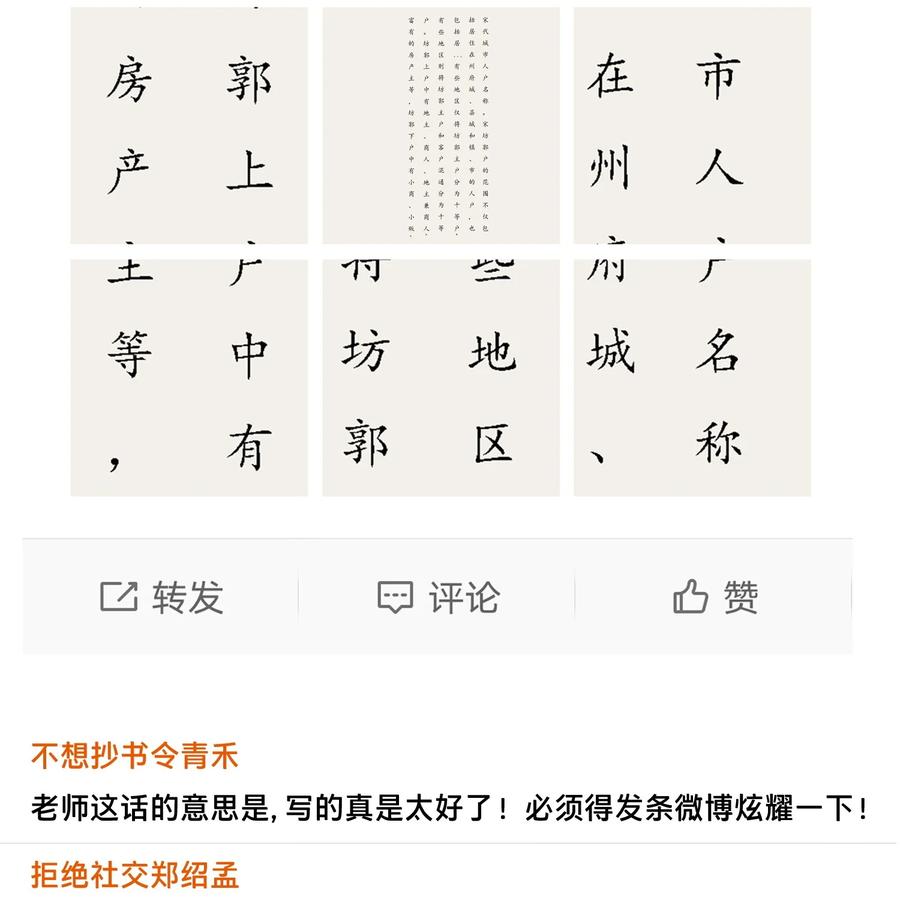Viewport: 900px width, 910px height.
Task: Open the image tile showing 房产
Action: pos(189,125)
